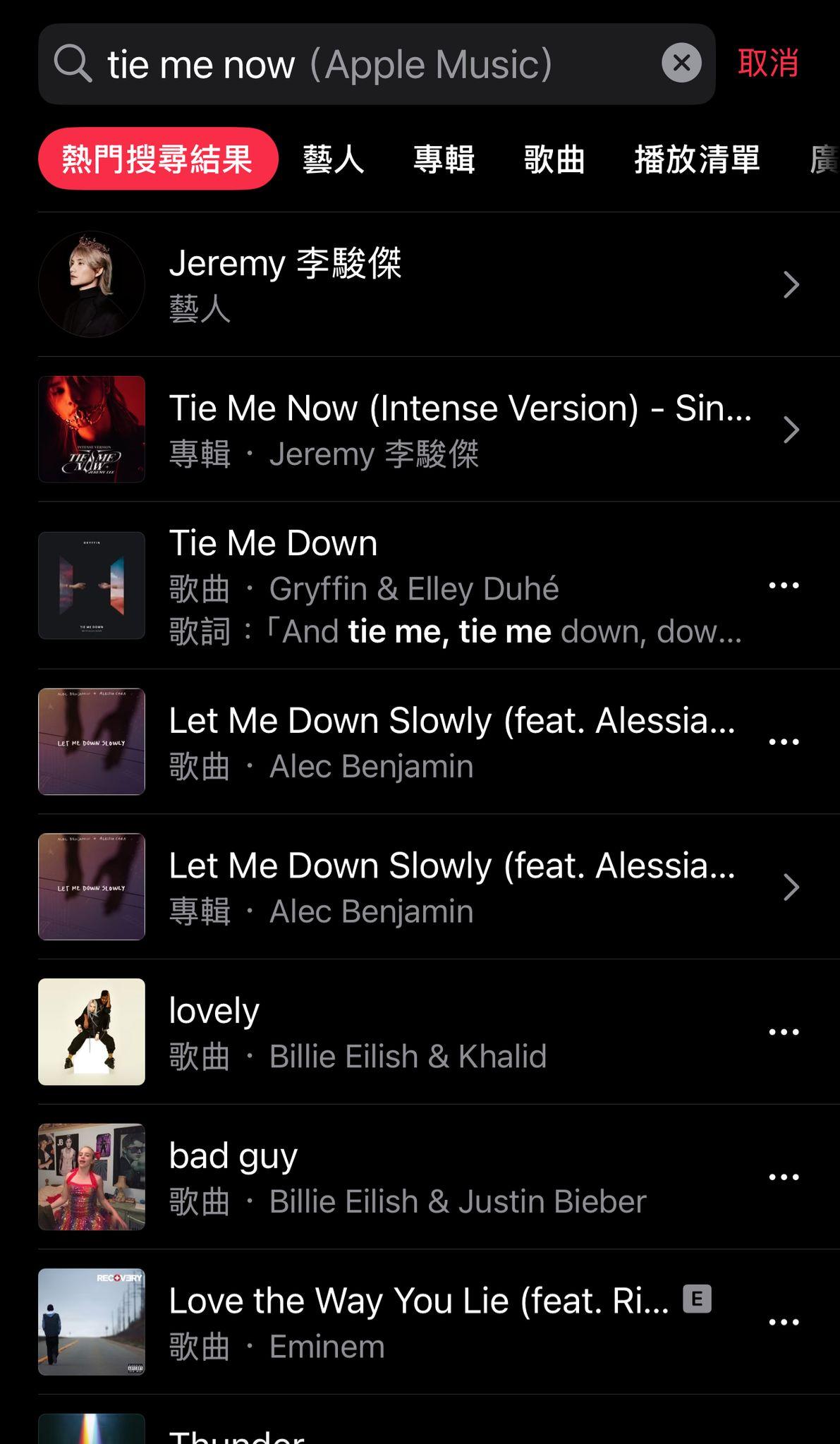Viewport: 840px width, 1444px height.
Task: Select the 歌曲 filter tab
Action: click(x=554, y=159)
